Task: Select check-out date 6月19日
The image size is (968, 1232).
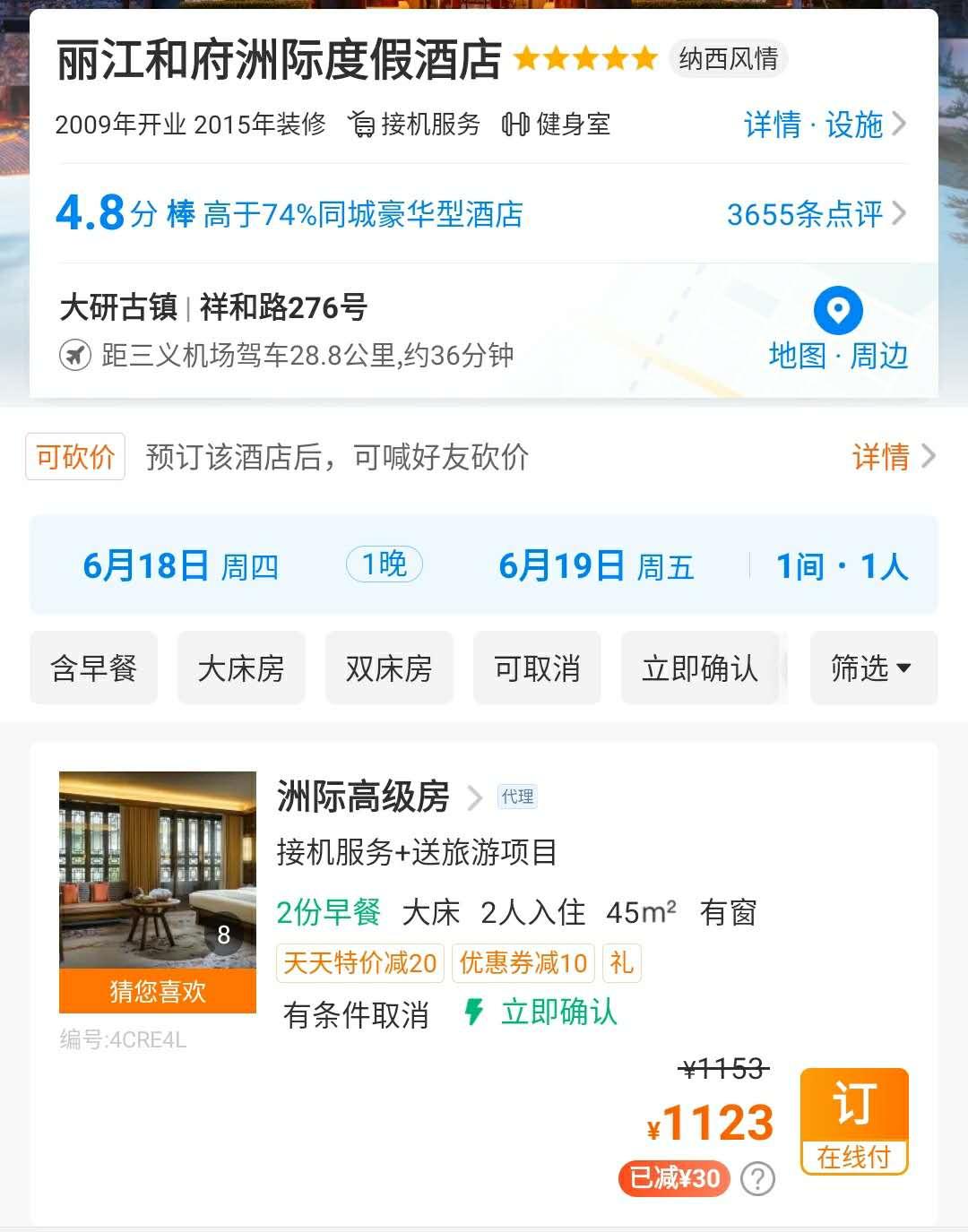Action: 593,565
